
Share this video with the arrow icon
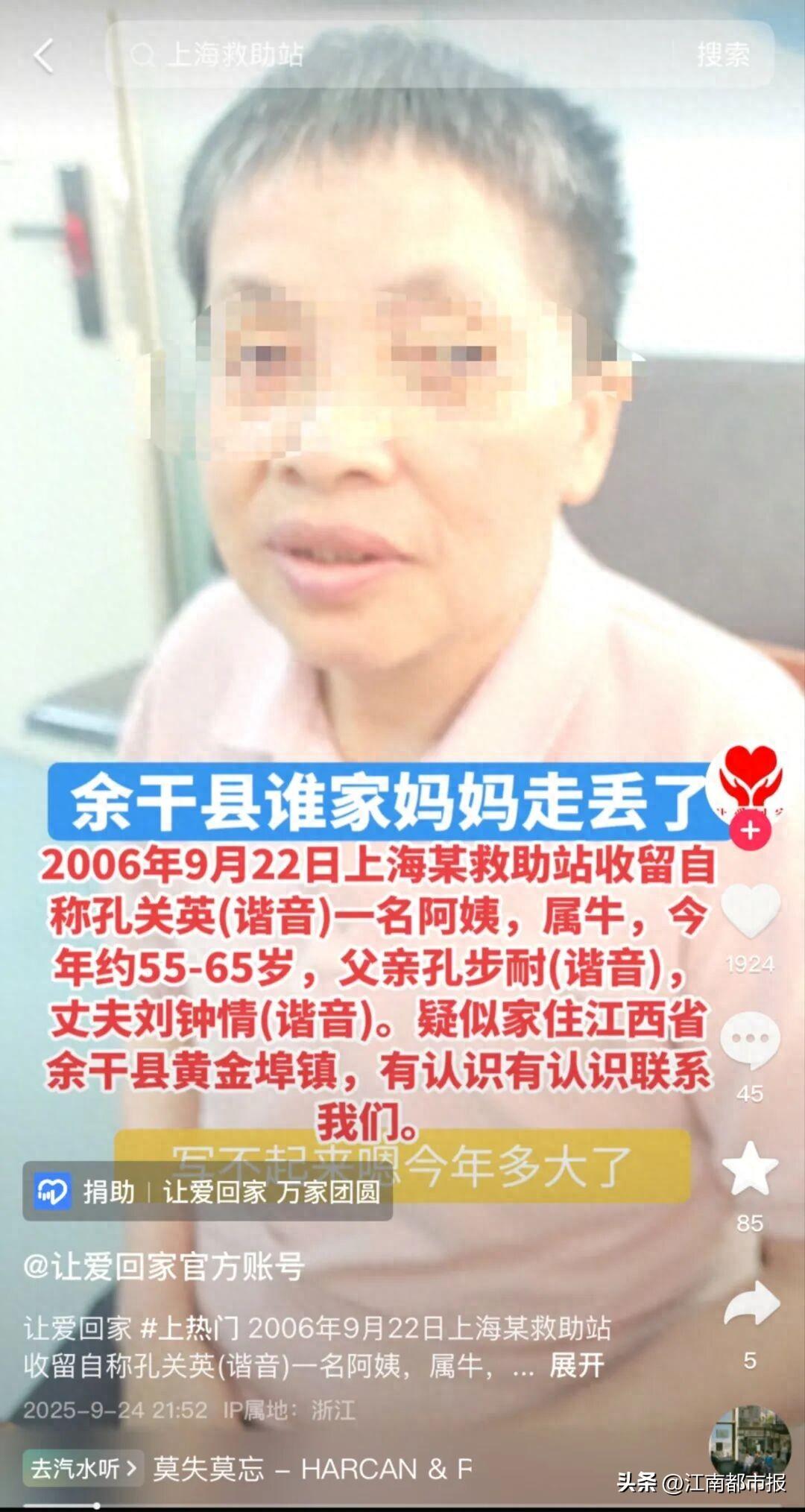tap(751, 1304)
